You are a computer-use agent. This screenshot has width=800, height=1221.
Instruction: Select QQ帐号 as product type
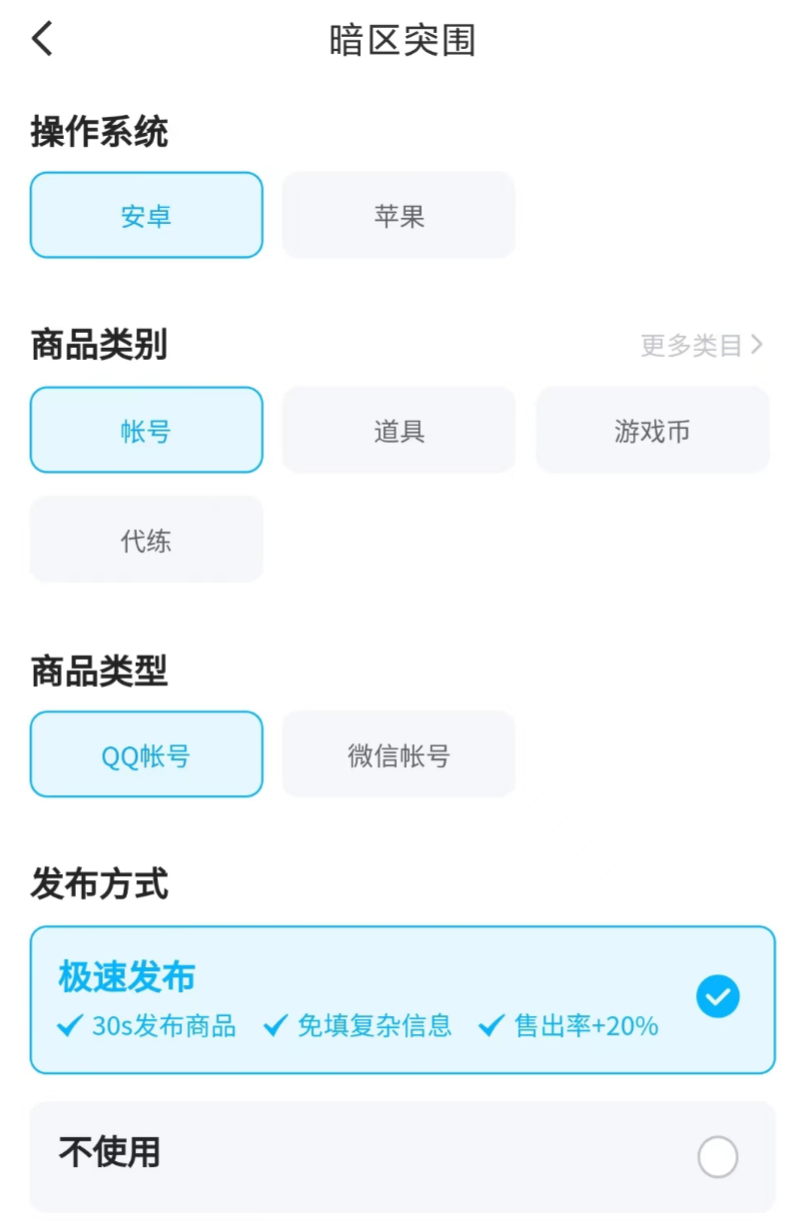[x=146, y=755]
